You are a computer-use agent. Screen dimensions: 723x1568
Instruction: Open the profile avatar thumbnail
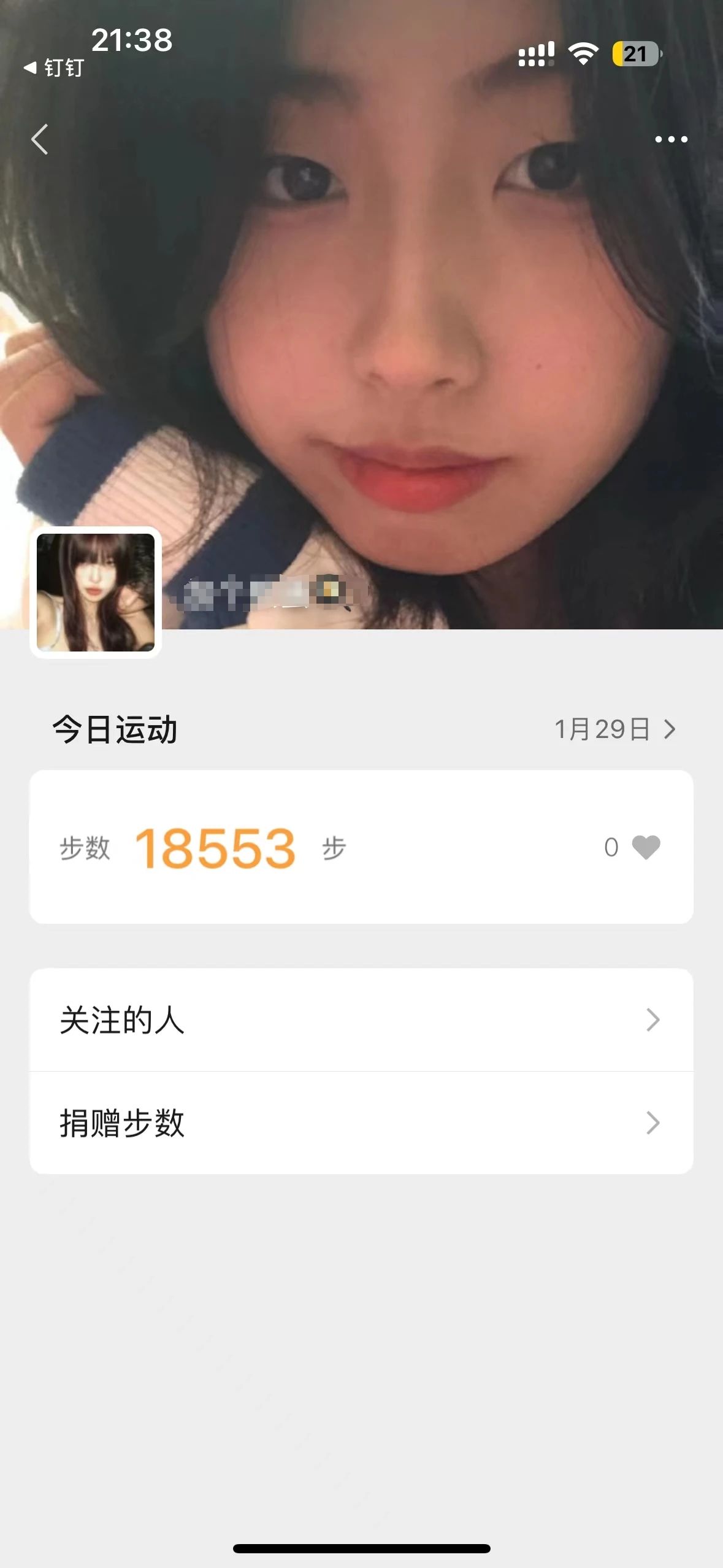[96, 593]
